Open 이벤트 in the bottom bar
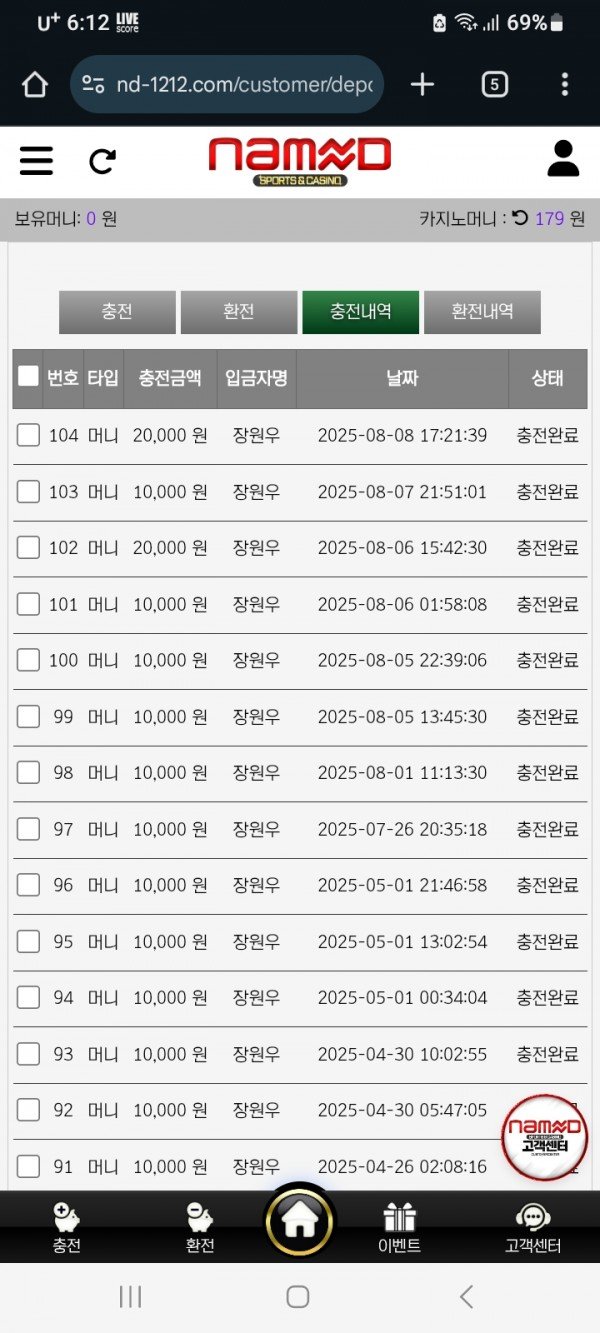 coord(399,1227)
